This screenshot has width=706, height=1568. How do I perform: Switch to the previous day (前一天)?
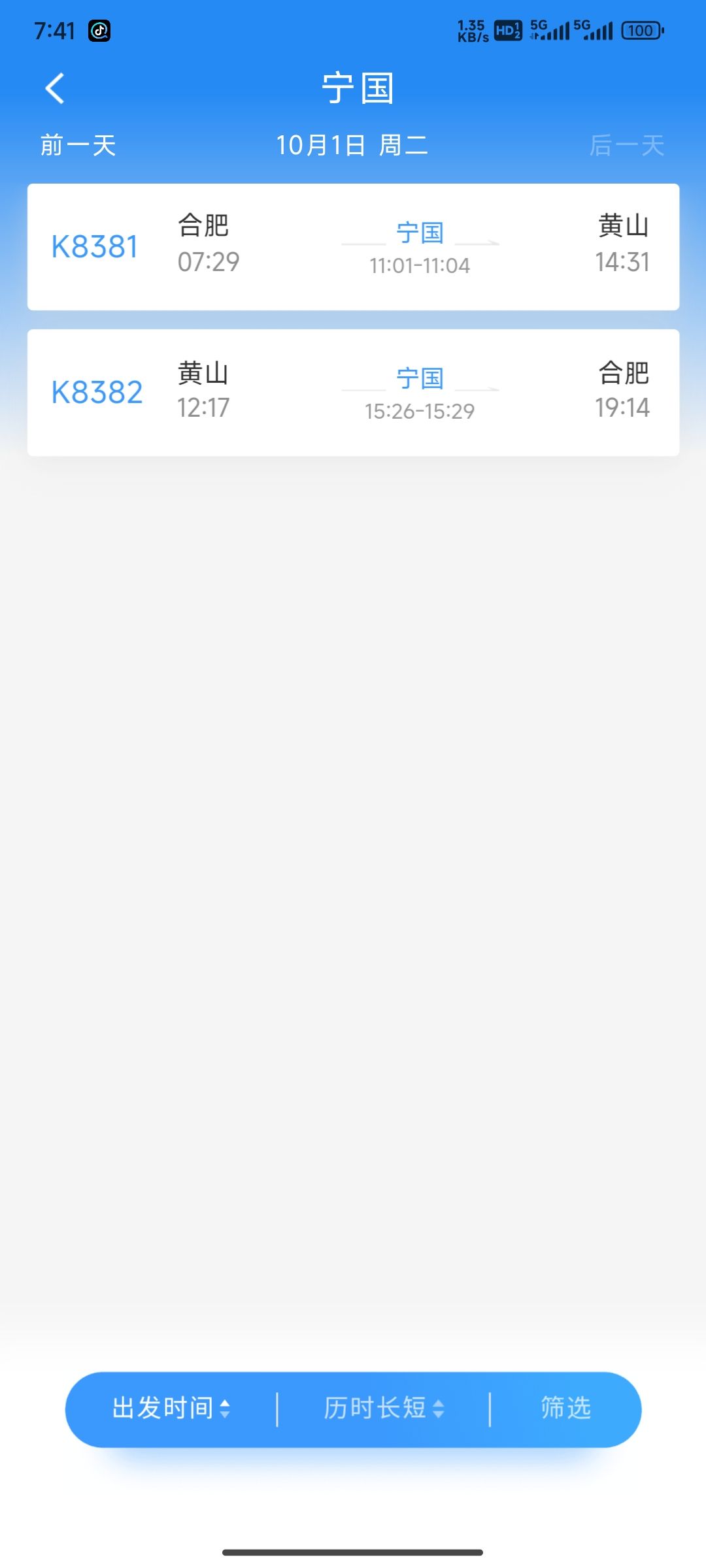pyautogui.click(x=78, y=145)
